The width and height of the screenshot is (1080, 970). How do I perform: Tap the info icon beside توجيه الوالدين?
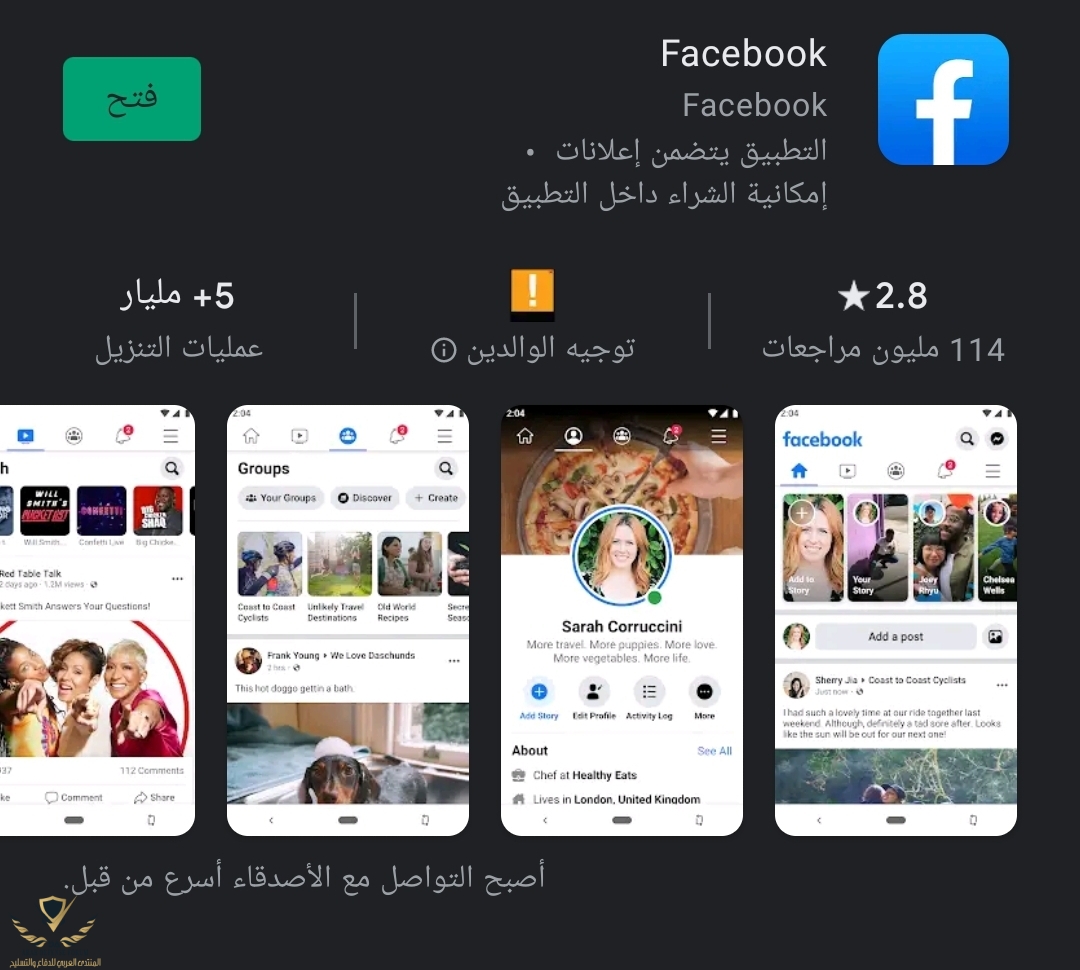443,350
